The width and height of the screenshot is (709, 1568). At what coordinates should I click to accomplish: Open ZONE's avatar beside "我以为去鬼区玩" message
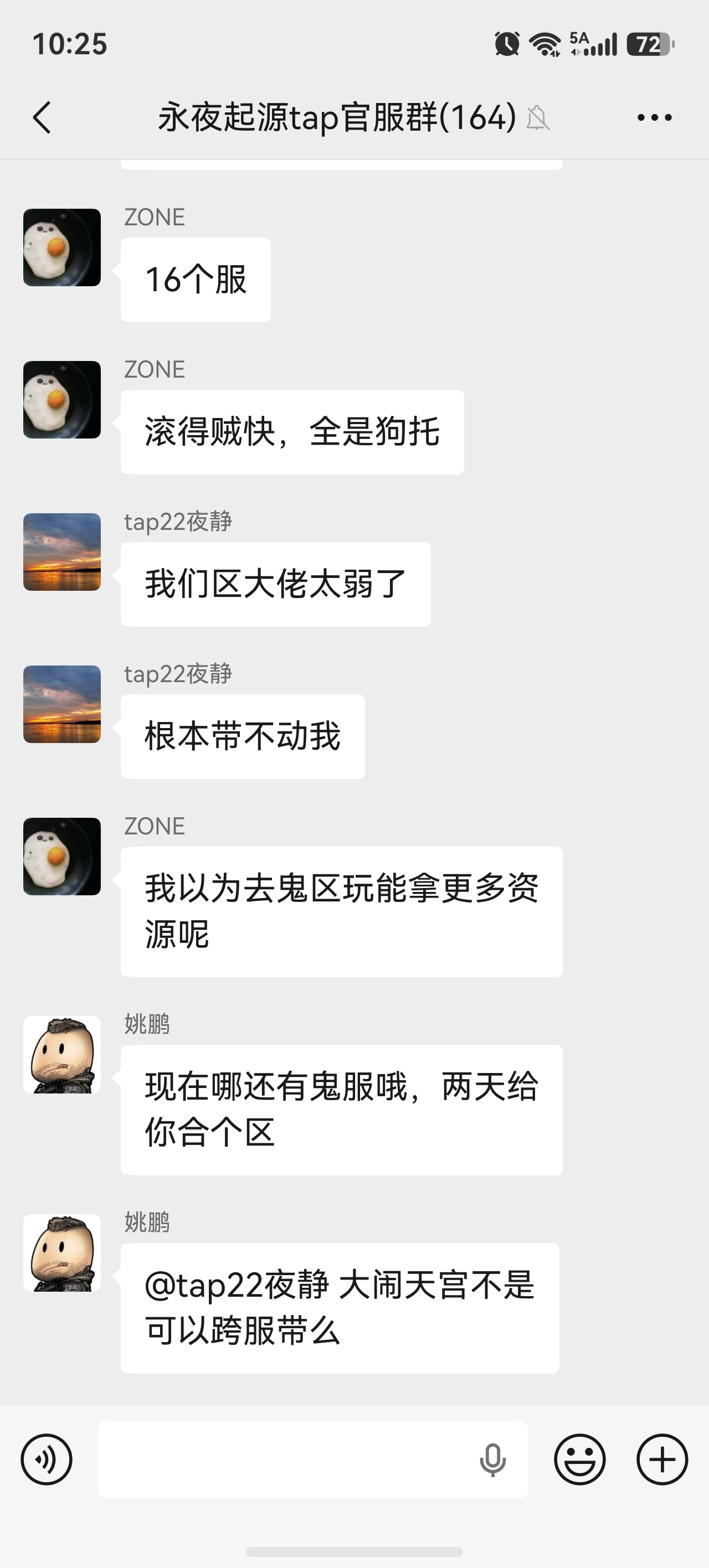62,856
